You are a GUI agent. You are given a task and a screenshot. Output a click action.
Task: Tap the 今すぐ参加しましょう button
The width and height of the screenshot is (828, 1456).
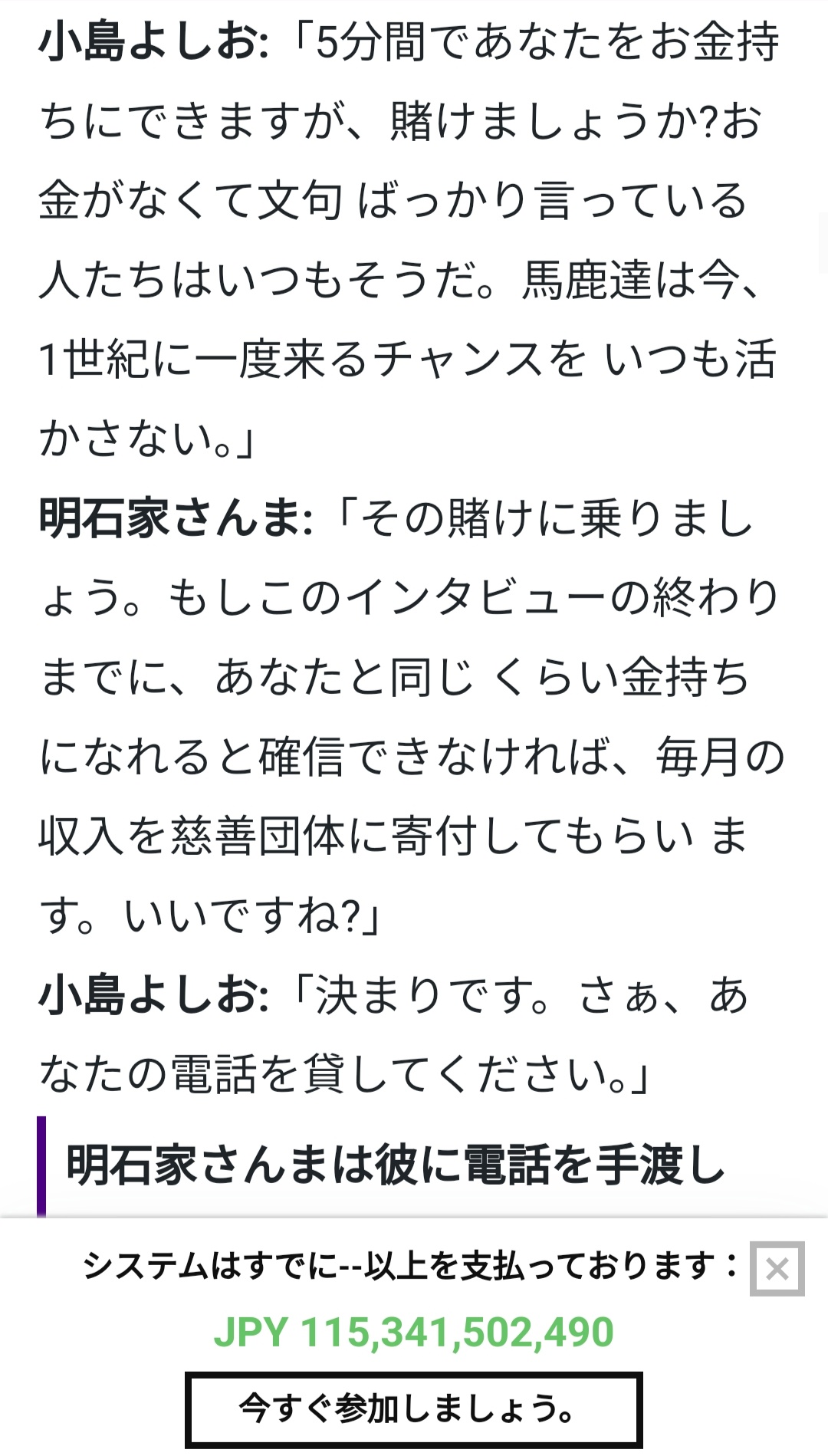(x=413, y=1408)
